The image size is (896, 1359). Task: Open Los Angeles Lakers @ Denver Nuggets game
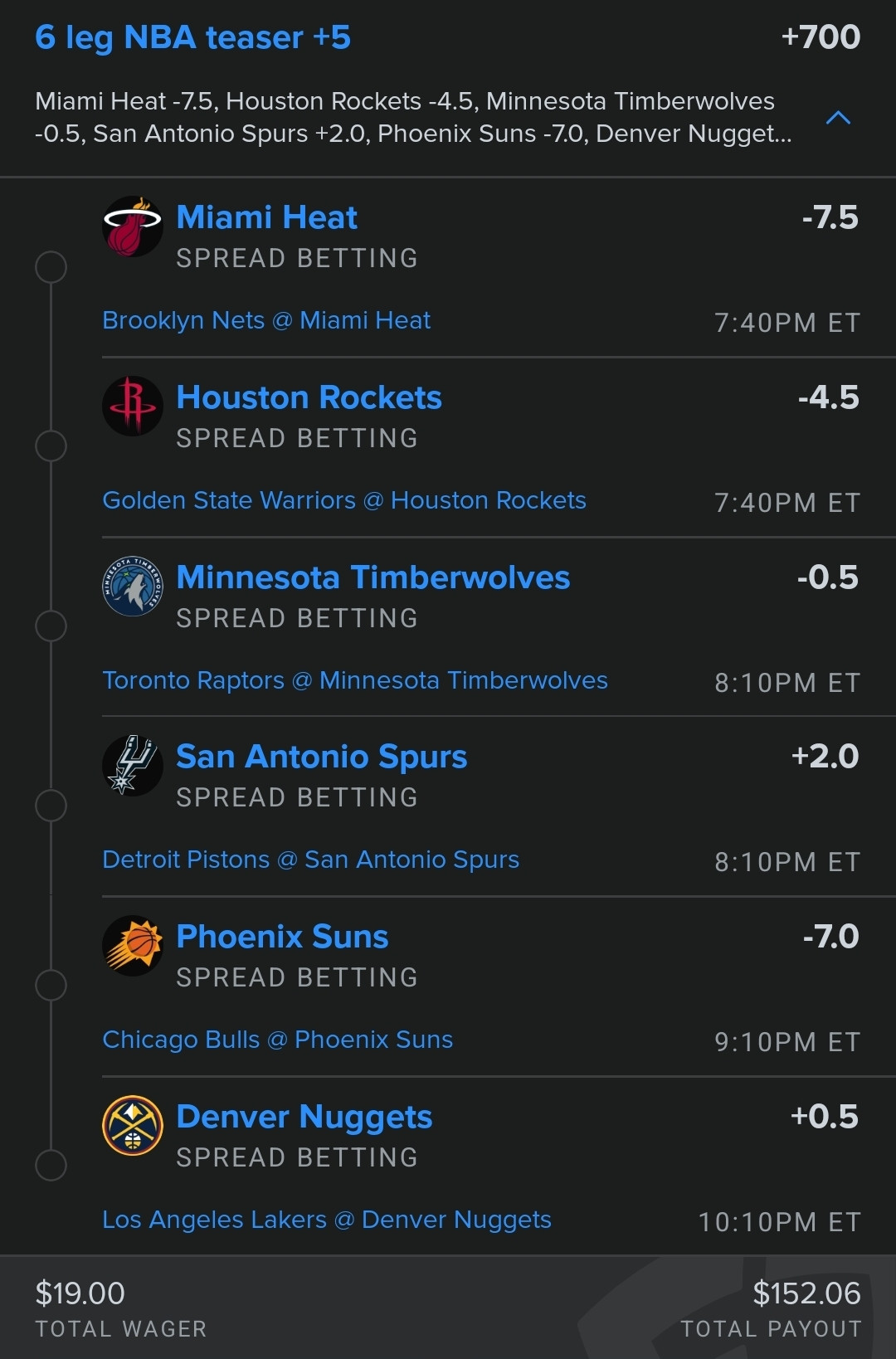[x=327, y=1220]
